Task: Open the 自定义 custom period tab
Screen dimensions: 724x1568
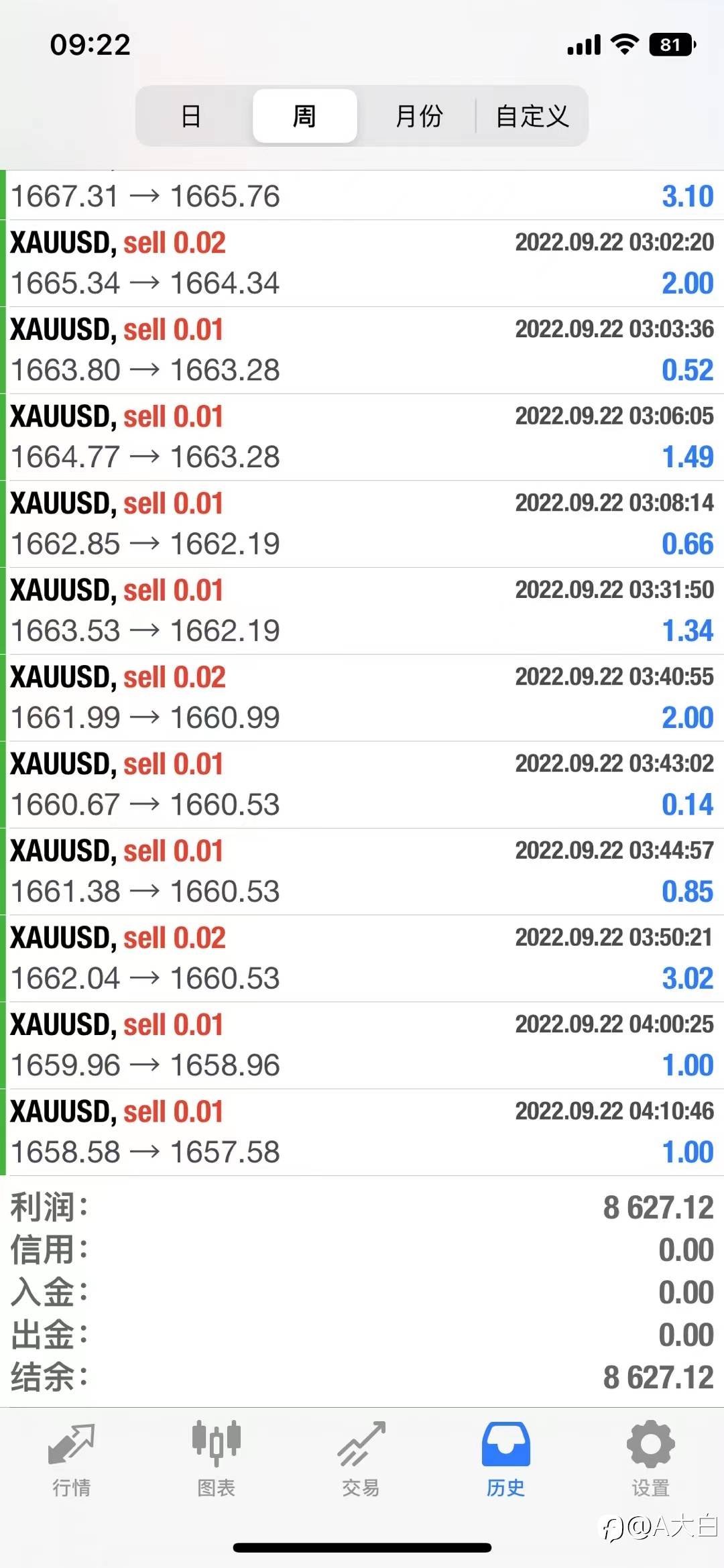Action: coord(532,116)
